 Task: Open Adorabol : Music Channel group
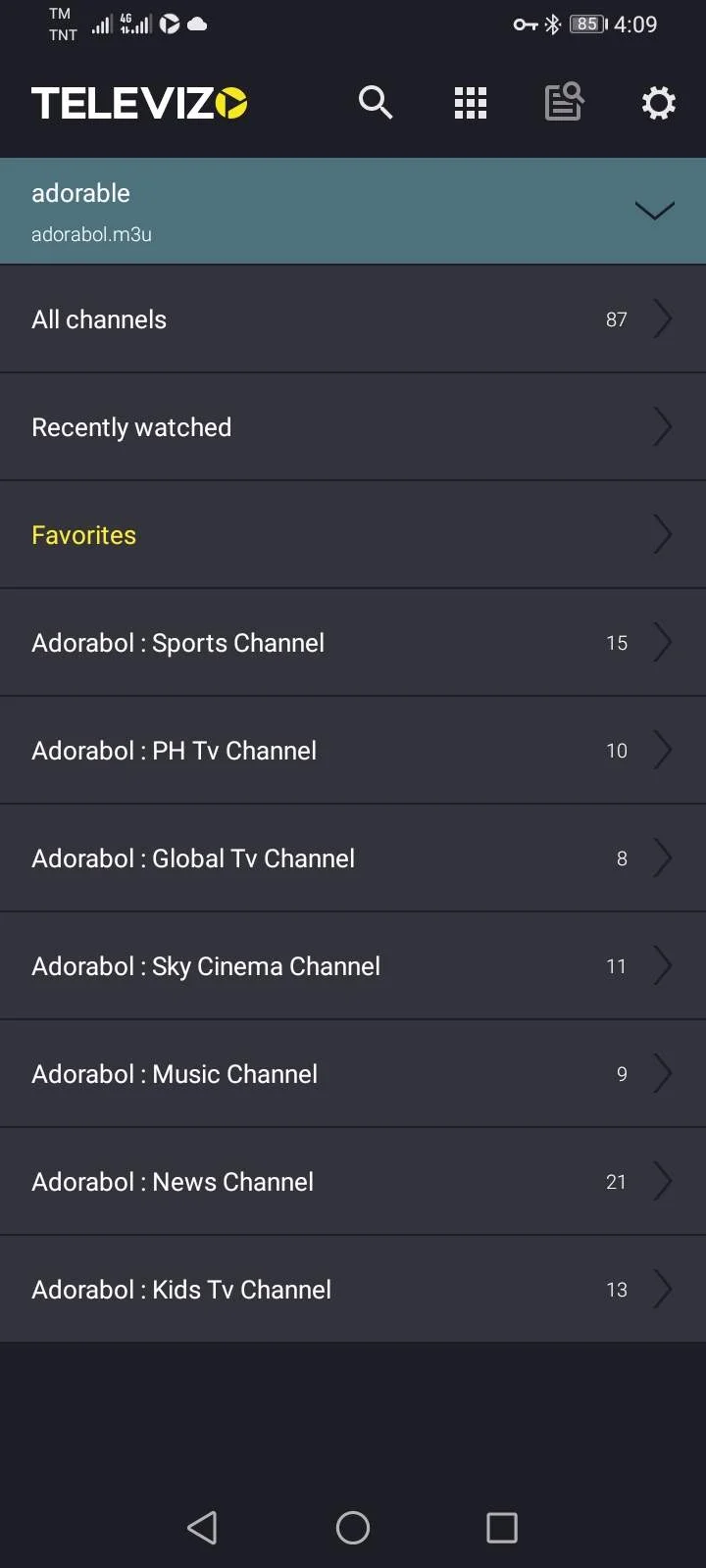pyautogui.click(x=353, y=1074)
